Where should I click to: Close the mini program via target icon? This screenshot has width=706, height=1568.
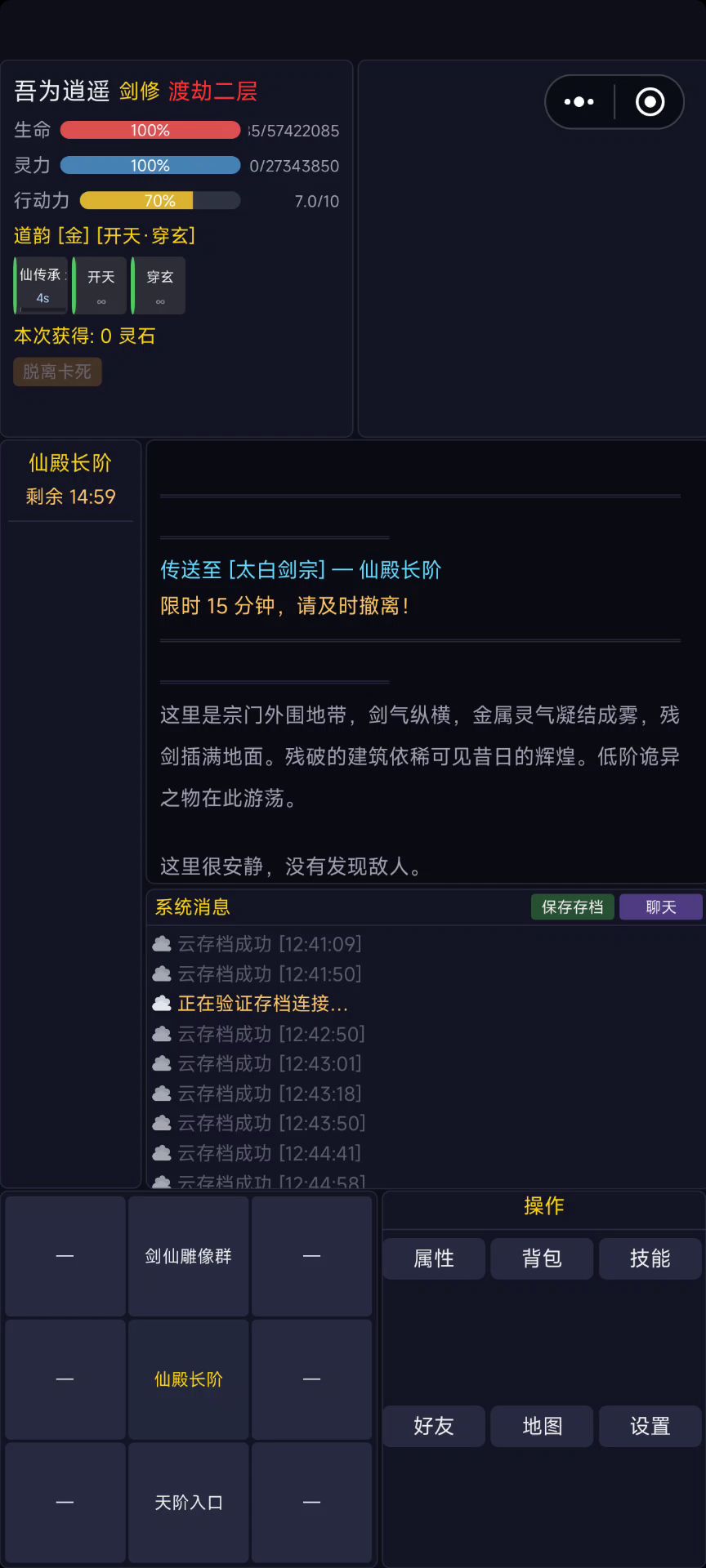[x=650, y=102]
